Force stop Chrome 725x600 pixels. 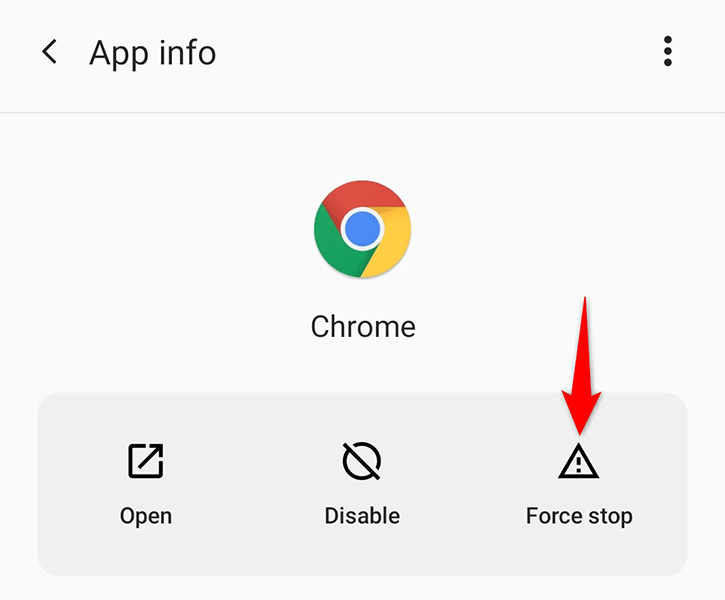pos(579,483)
